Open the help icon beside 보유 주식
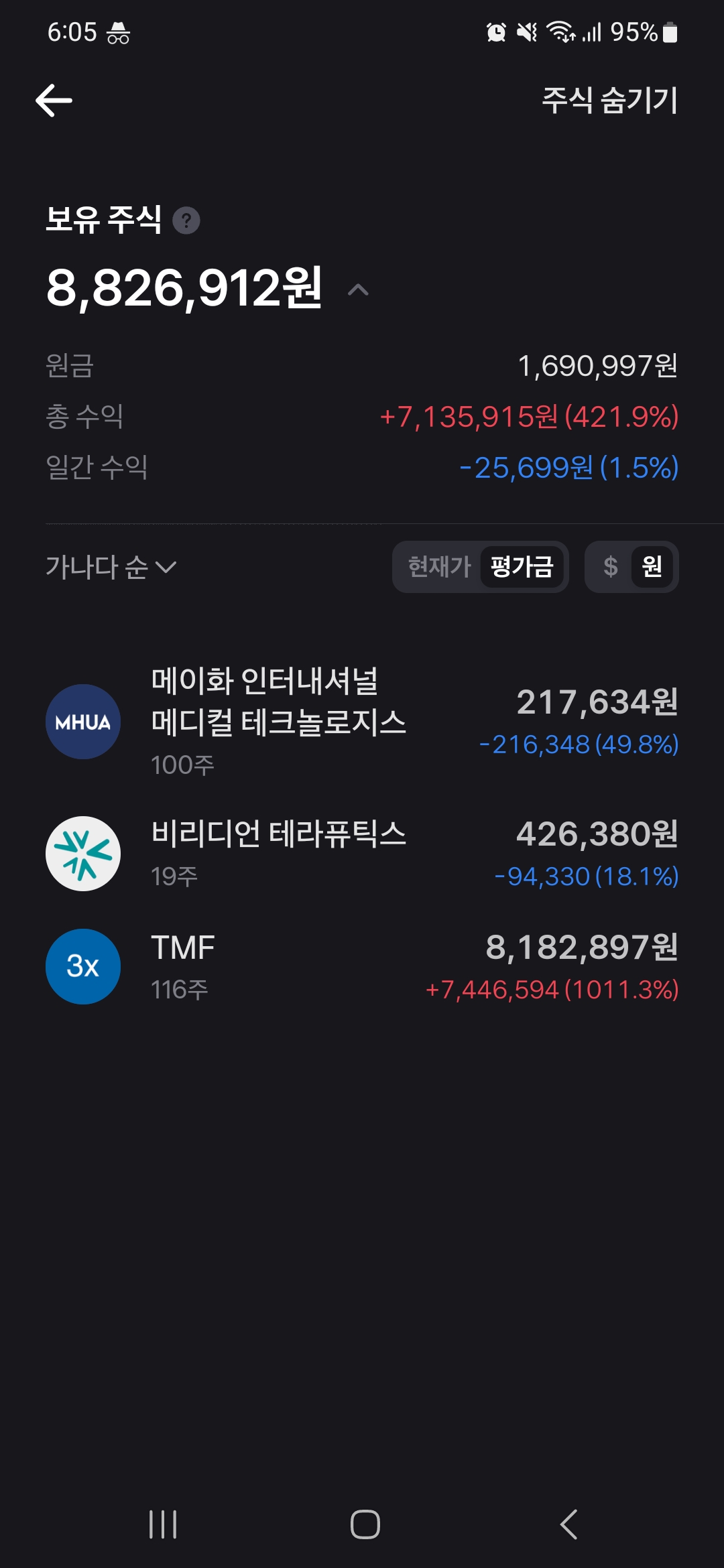 click(186, 220)
